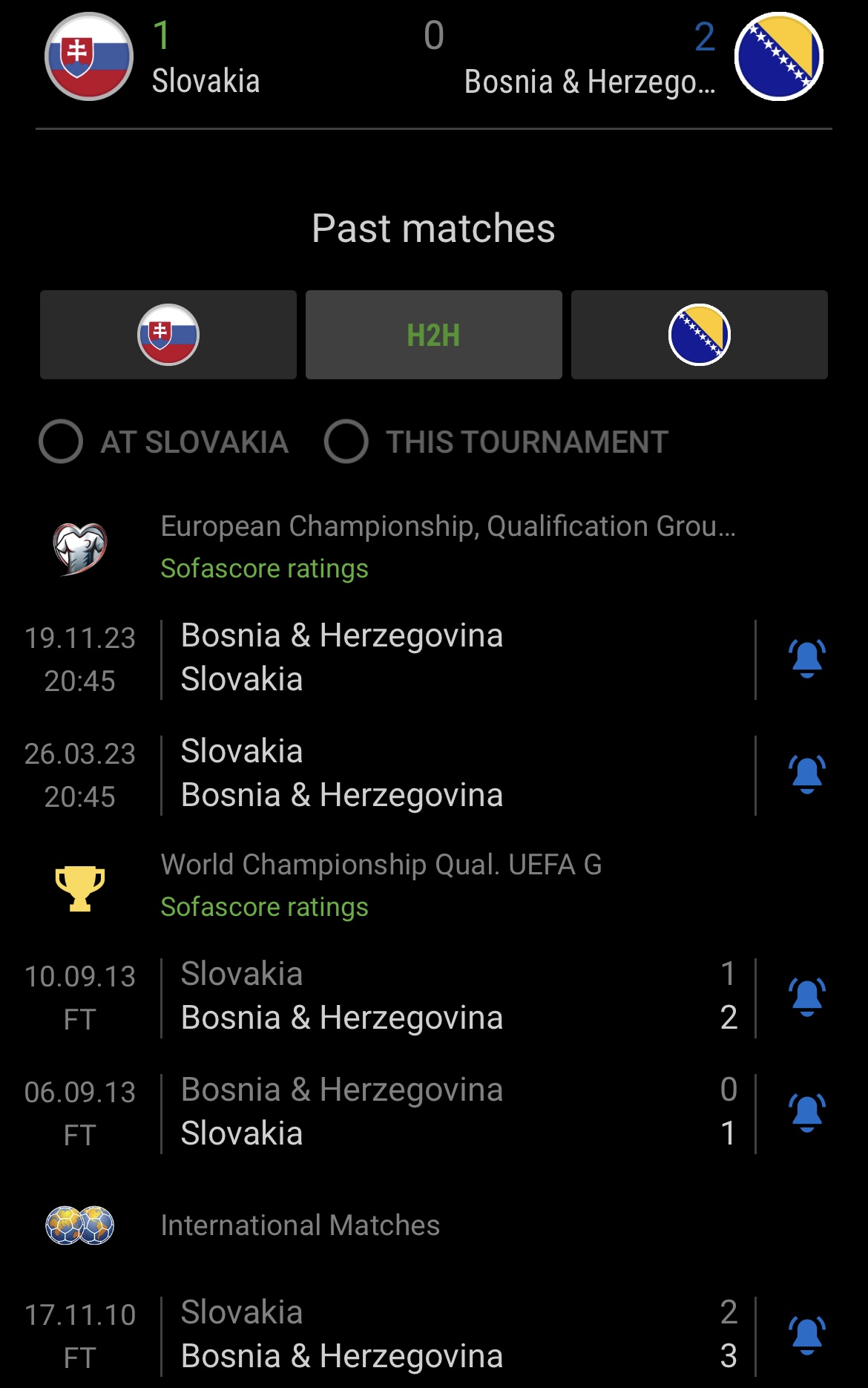Switch to Bosnia & Herzegovina's past matches tab
This screenshot has height=1388, width=868.
699,335
